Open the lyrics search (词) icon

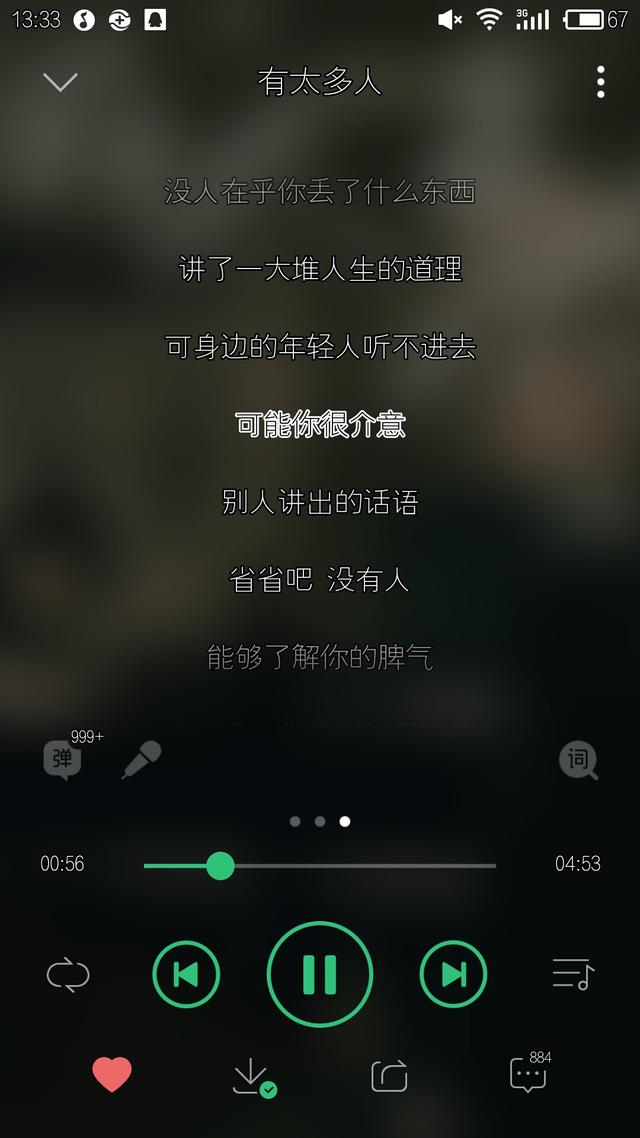pos(578,761)
